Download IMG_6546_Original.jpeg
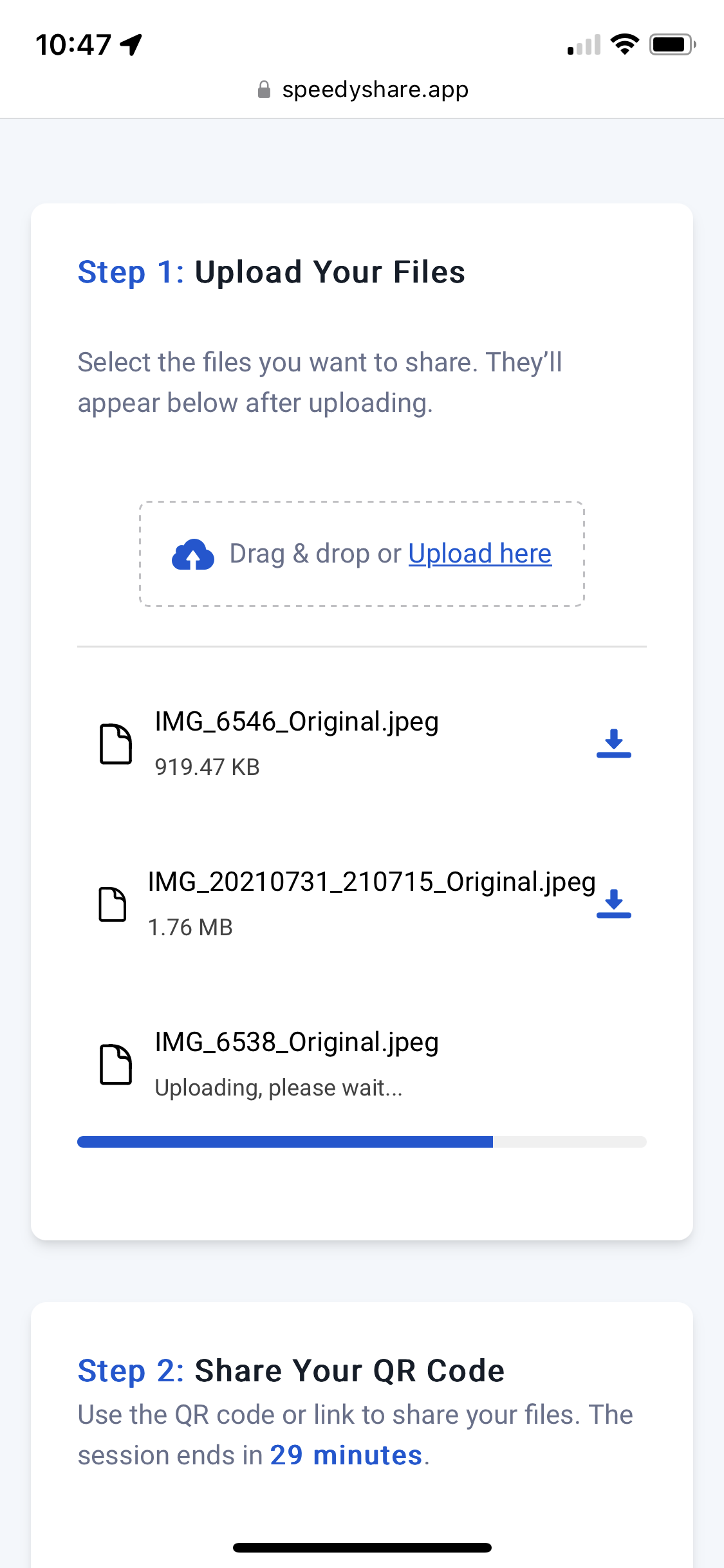The image size is (724, 1568). pos(613,743)
